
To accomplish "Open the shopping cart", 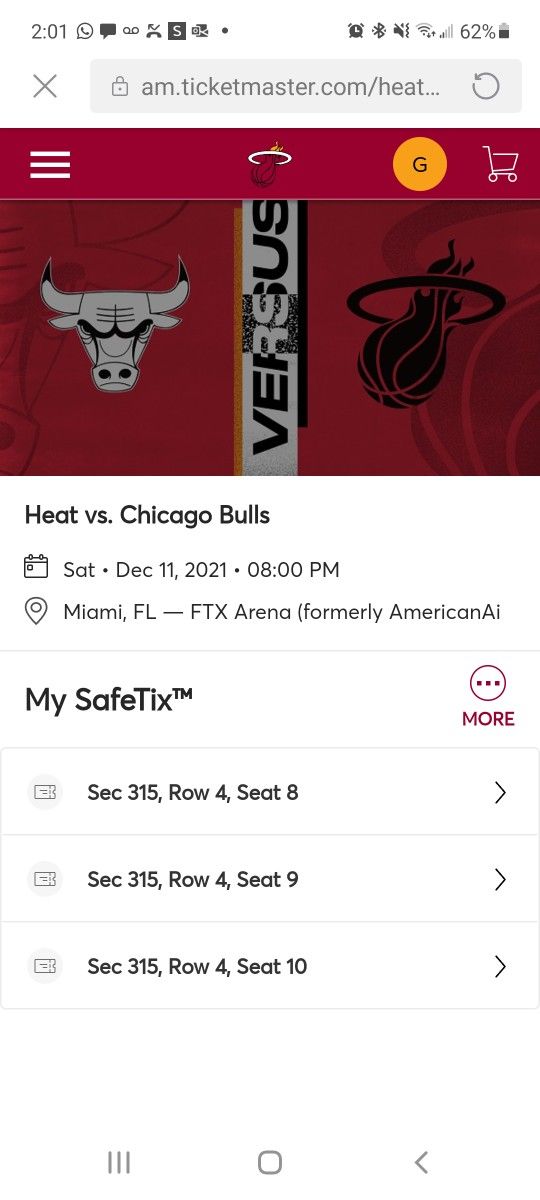I will click(500, 164).
